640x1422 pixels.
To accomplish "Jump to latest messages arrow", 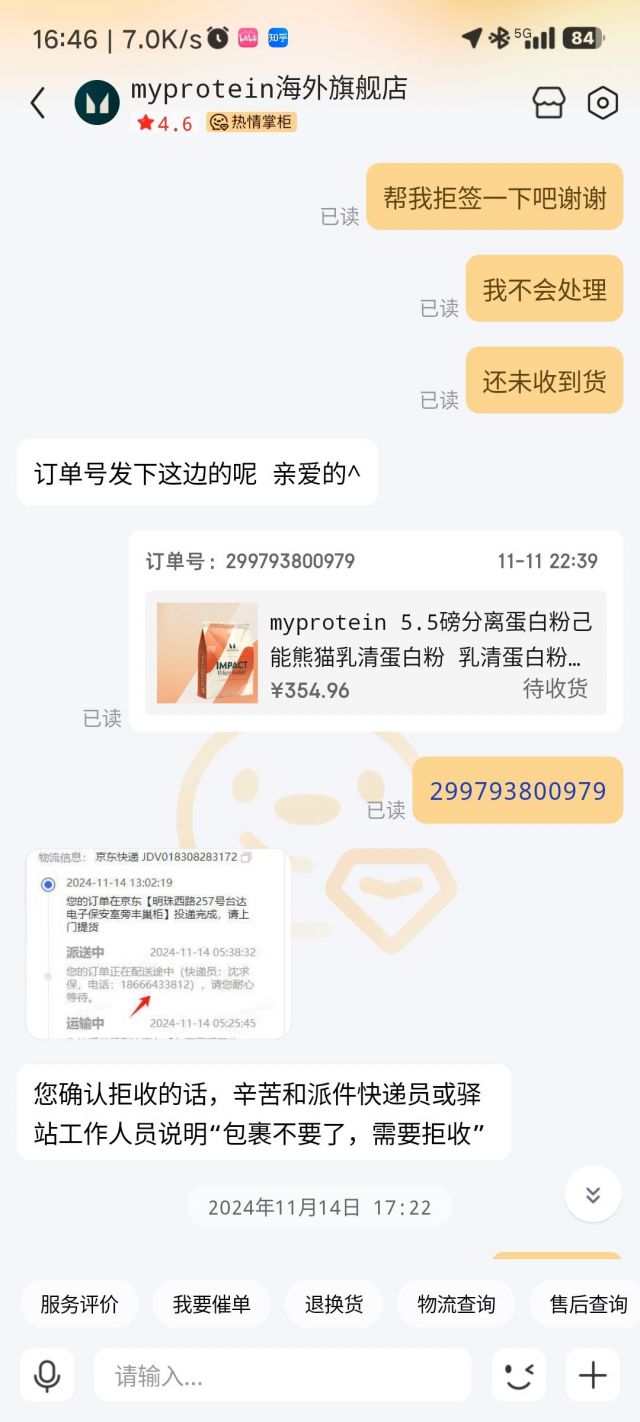I will (x=592, y=1194).
